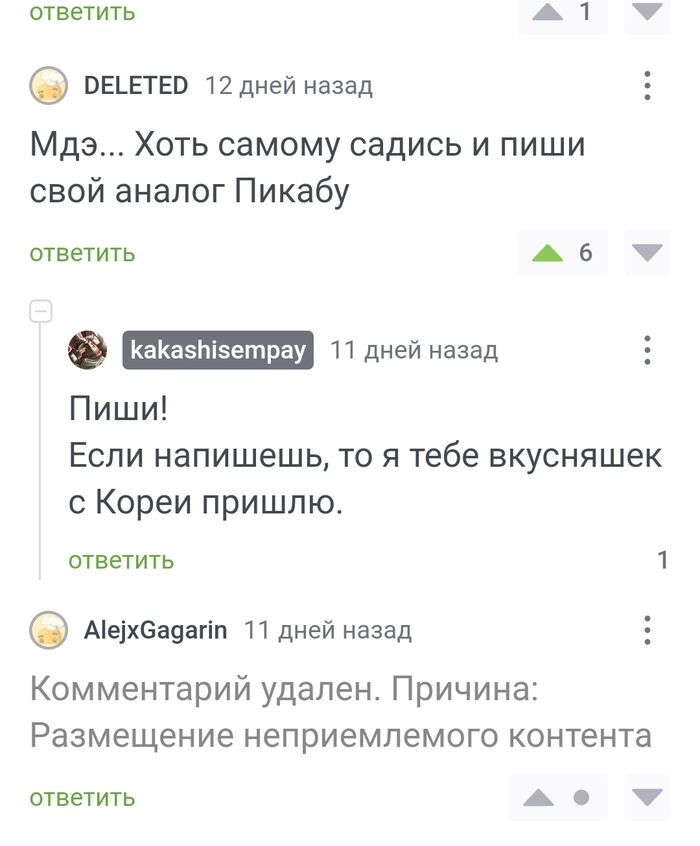Open AlejxGagarin's profile
Viewport: 700px width, 846px height.
point(155,630)
